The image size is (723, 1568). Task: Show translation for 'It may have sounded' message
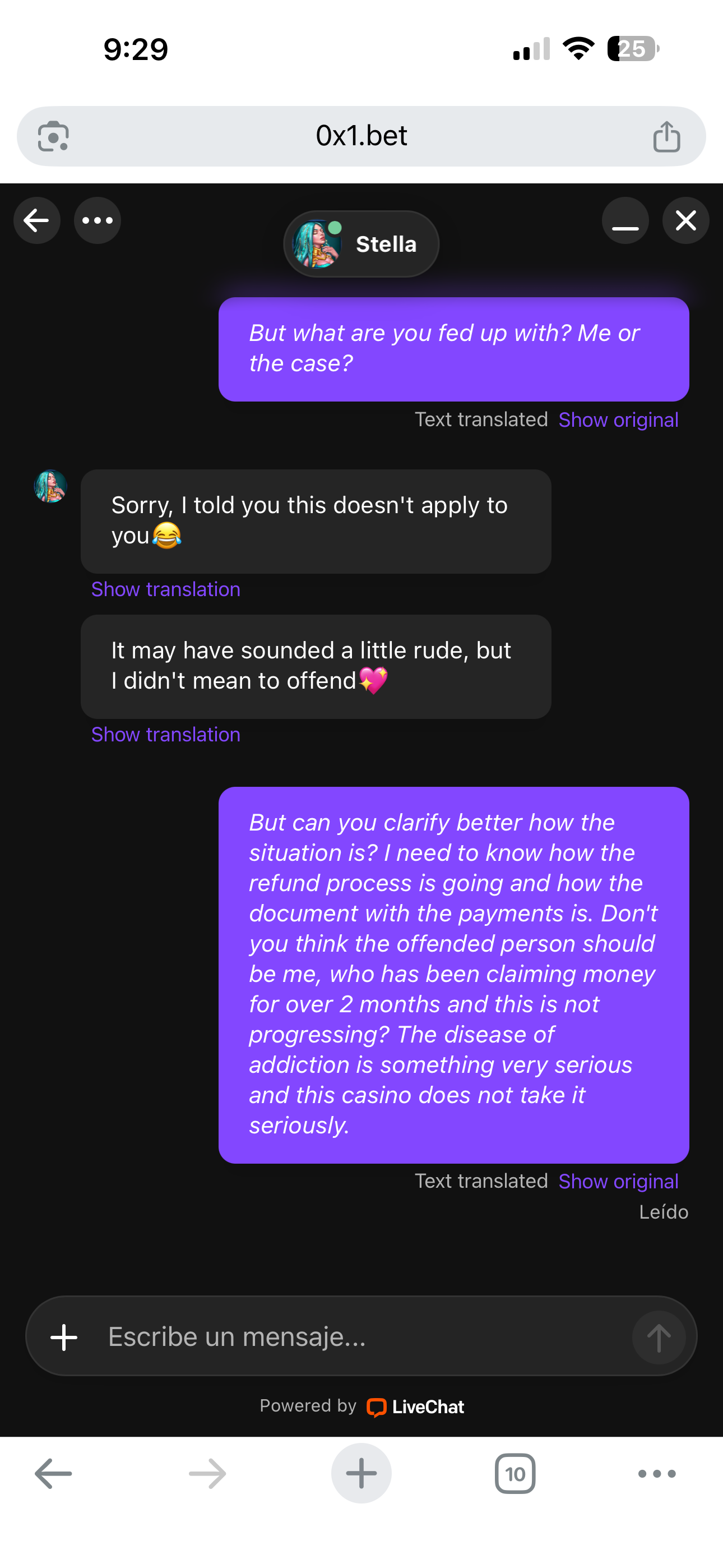pos(165,735)
